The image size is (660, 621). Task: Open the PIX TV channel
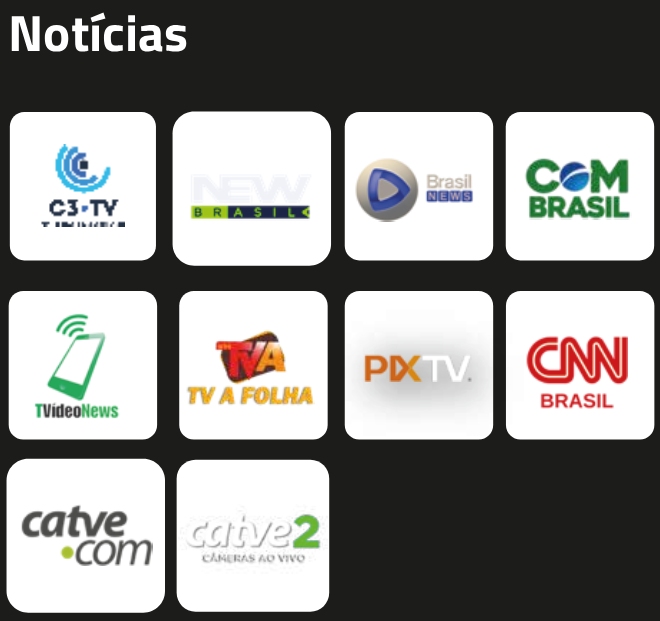tap(418, 365)
